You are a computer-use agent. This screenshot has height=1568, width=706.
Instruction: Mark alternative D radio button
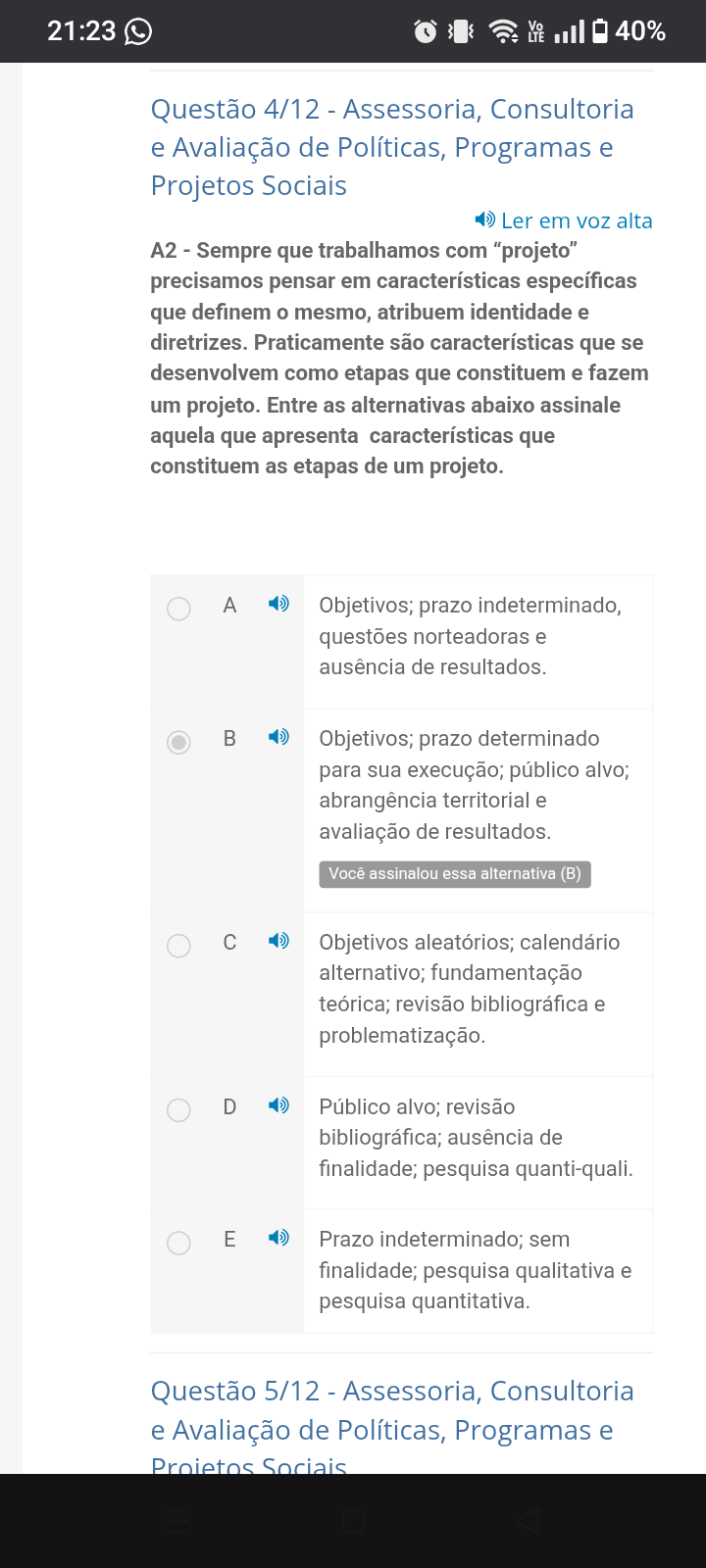click(178, 1109)
